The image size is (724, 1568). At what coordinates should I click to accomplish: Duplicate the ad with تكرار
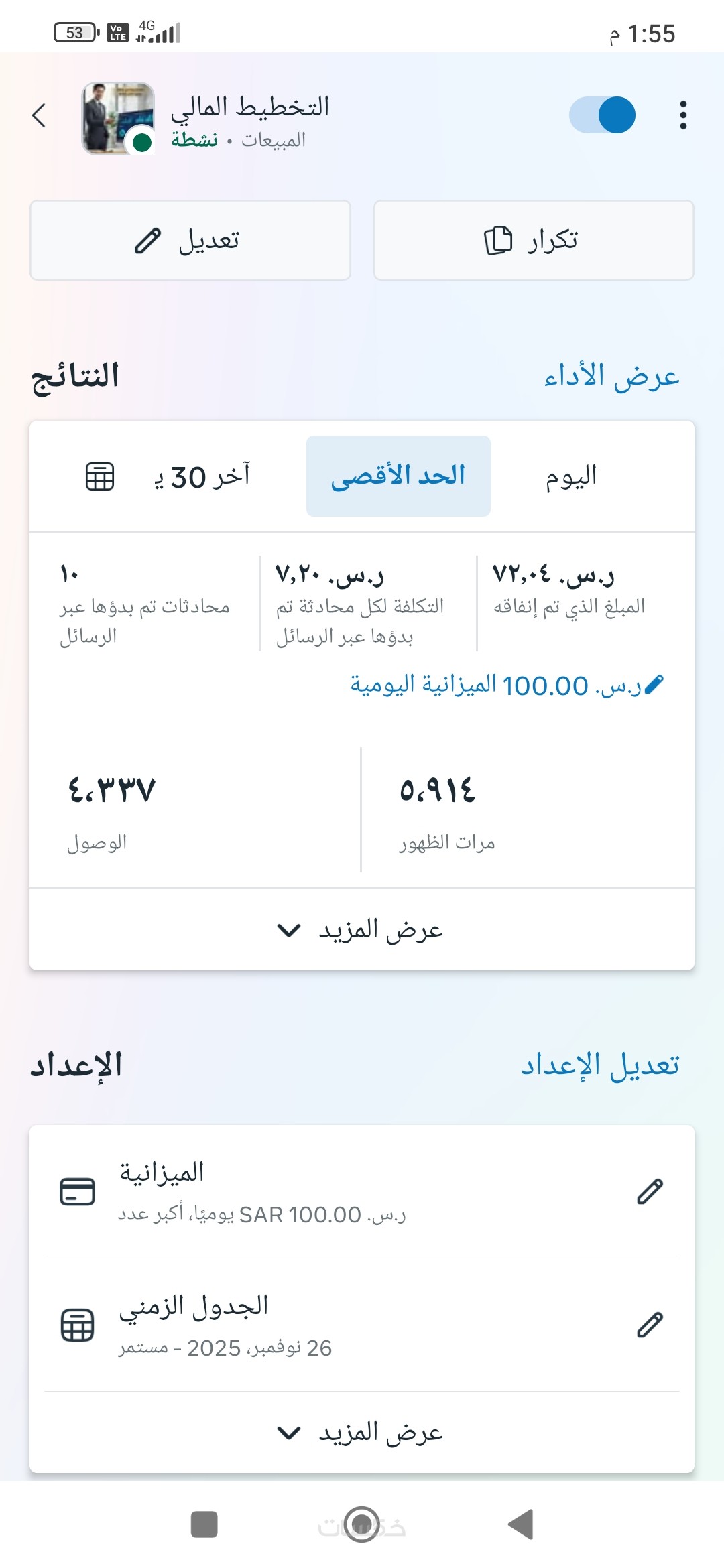coord(533,240)
